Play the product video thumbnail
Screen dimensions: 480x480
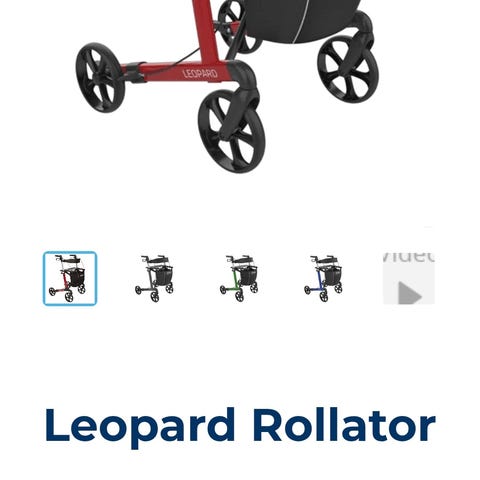coord(409,278)
